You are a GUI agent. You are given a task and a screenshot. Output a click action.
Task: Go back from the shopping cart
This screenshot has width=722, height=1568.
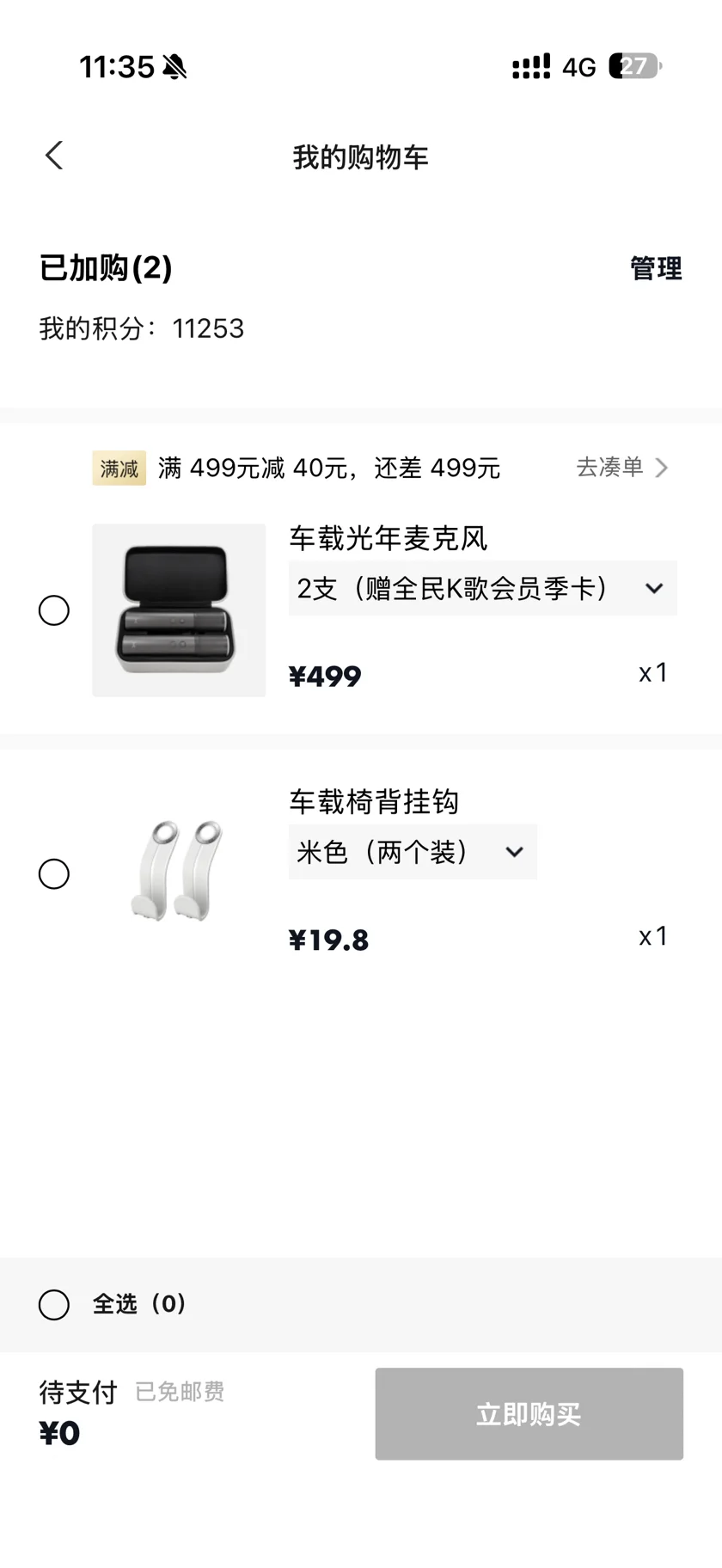(x=54, y=156)
